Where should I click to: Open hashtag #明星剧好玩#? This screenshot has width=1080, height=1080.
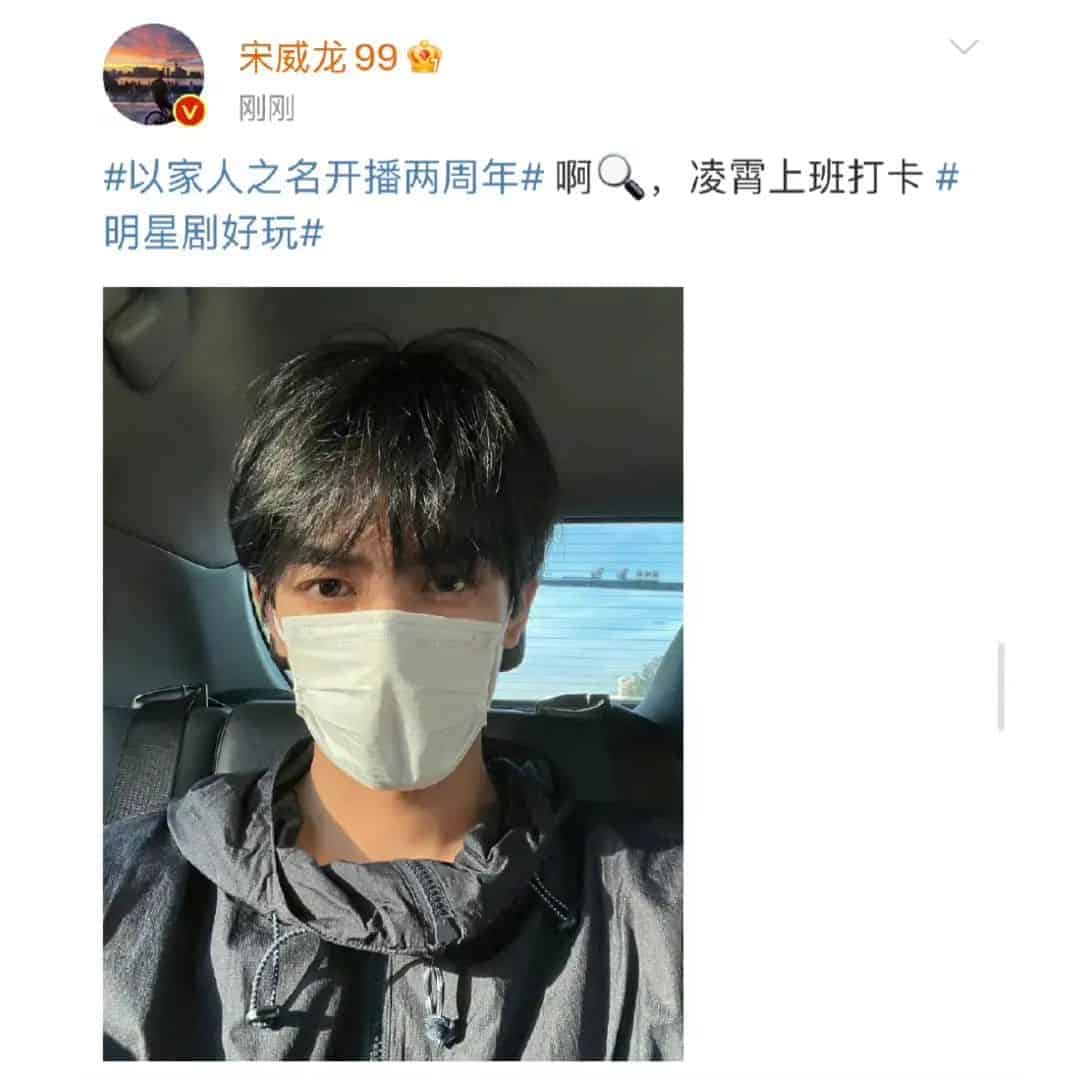tap(213, 234)
